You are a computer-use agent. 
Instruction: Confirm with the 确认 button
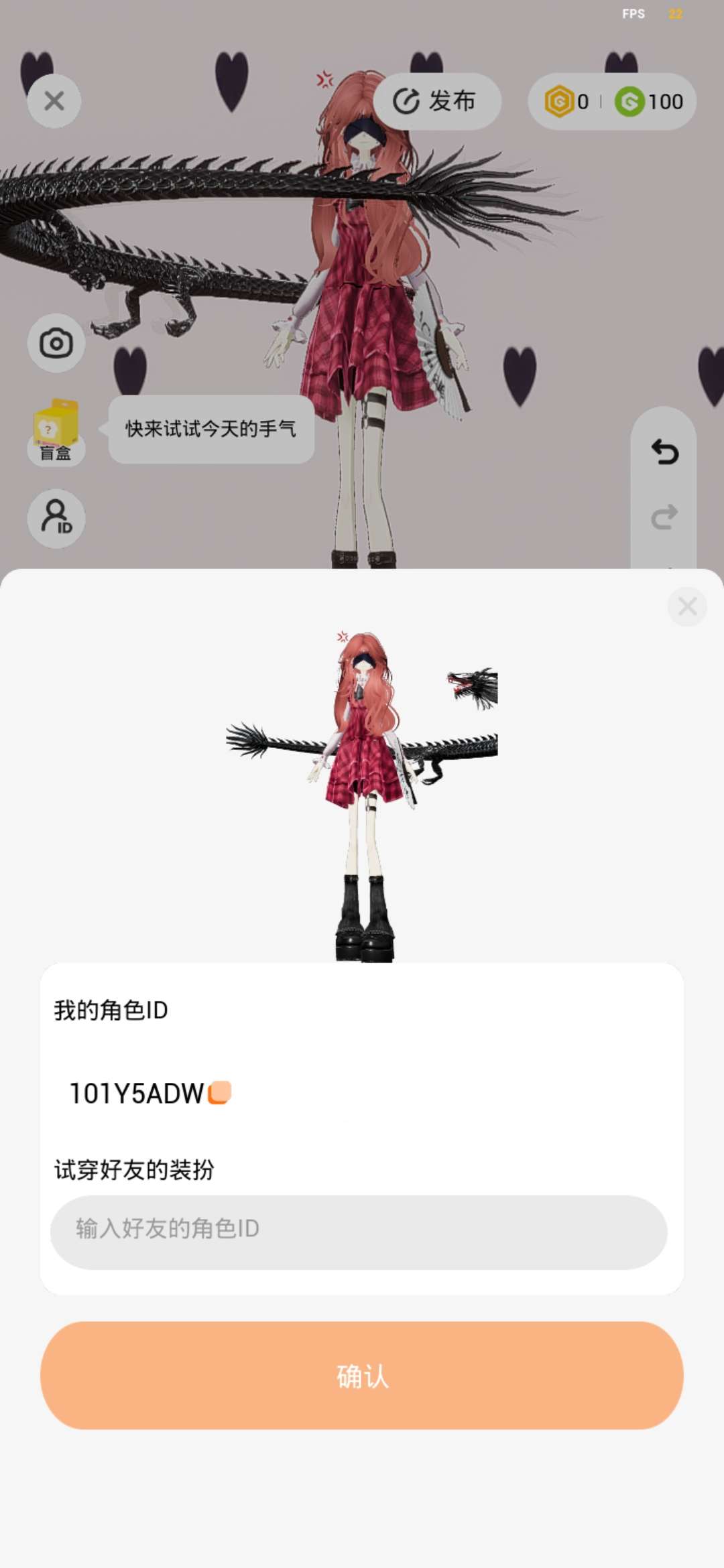click(362, 1376)
